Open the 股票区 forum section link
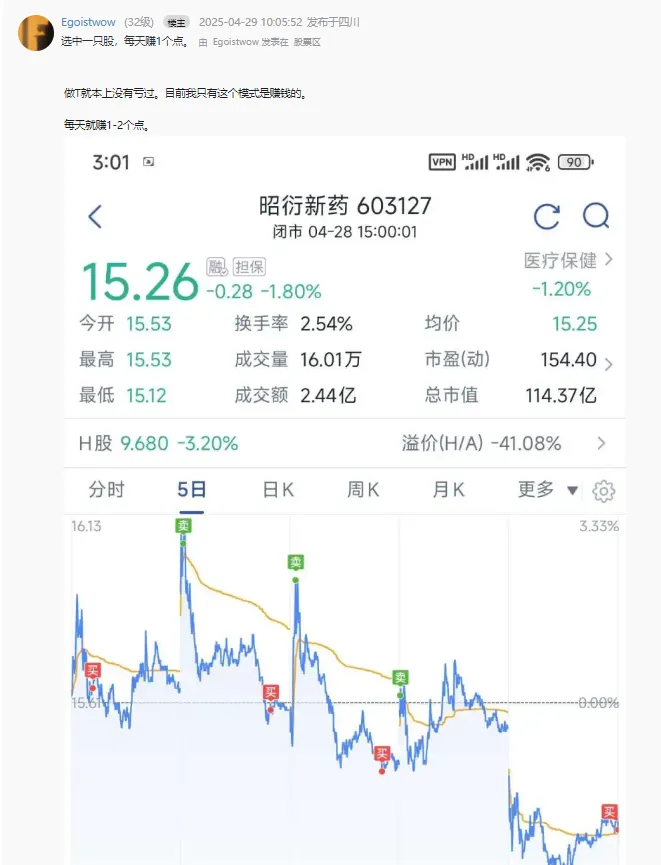 [307, 42]
